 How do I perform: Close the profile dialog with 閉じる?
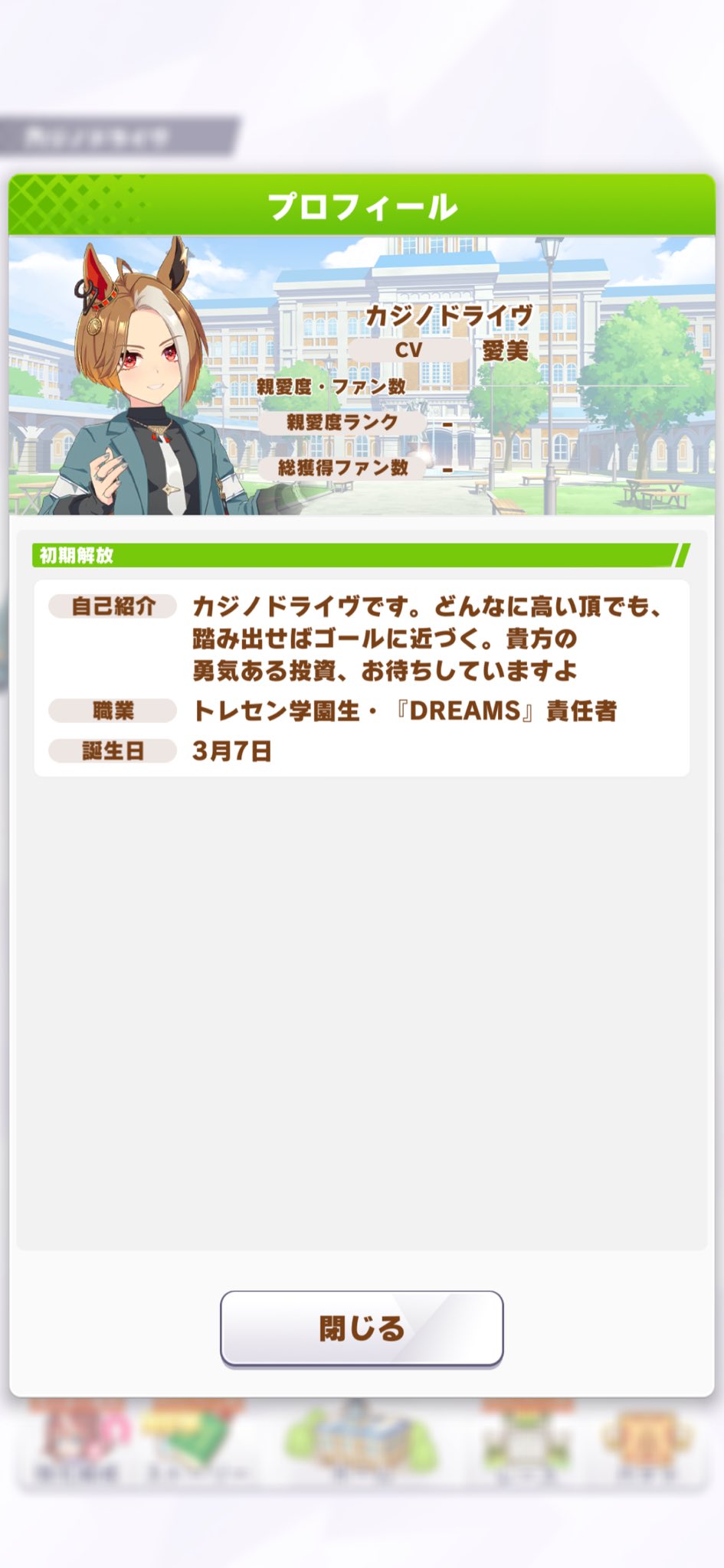362,1328
